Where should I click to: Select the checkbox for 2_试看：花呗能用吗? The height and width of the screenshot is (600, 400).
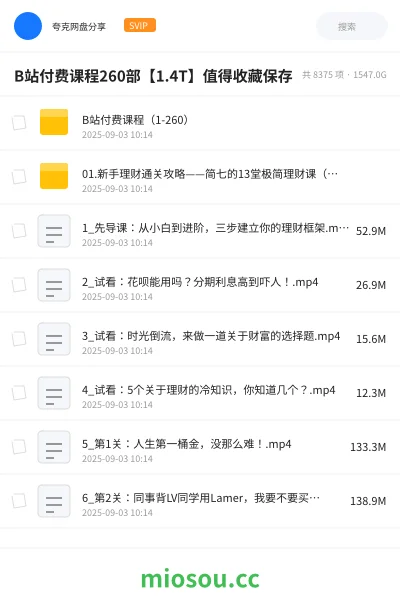coord(19,285)
